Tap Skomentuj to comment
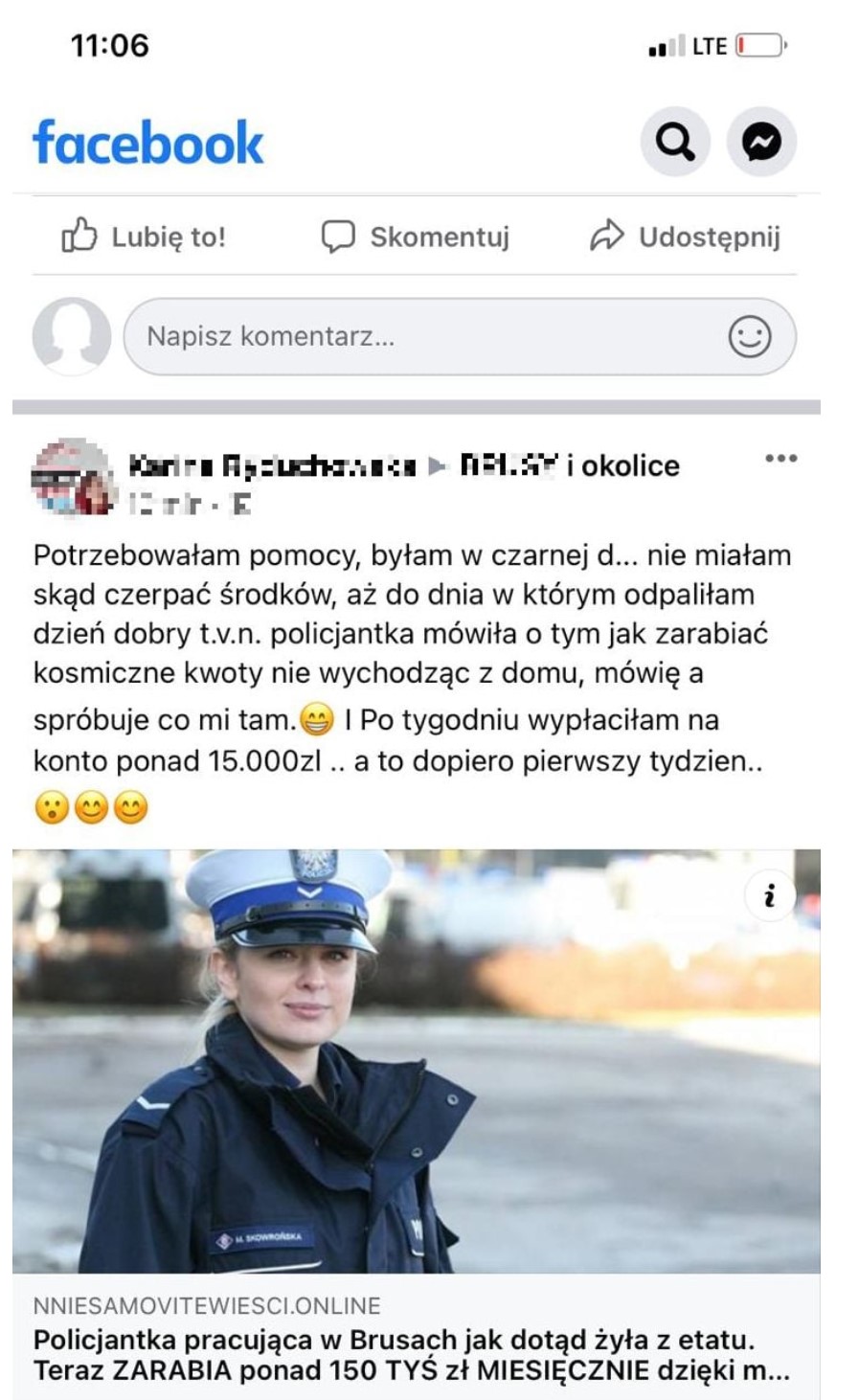Screen dimensions: 859x1400 (x=416, y=237)
